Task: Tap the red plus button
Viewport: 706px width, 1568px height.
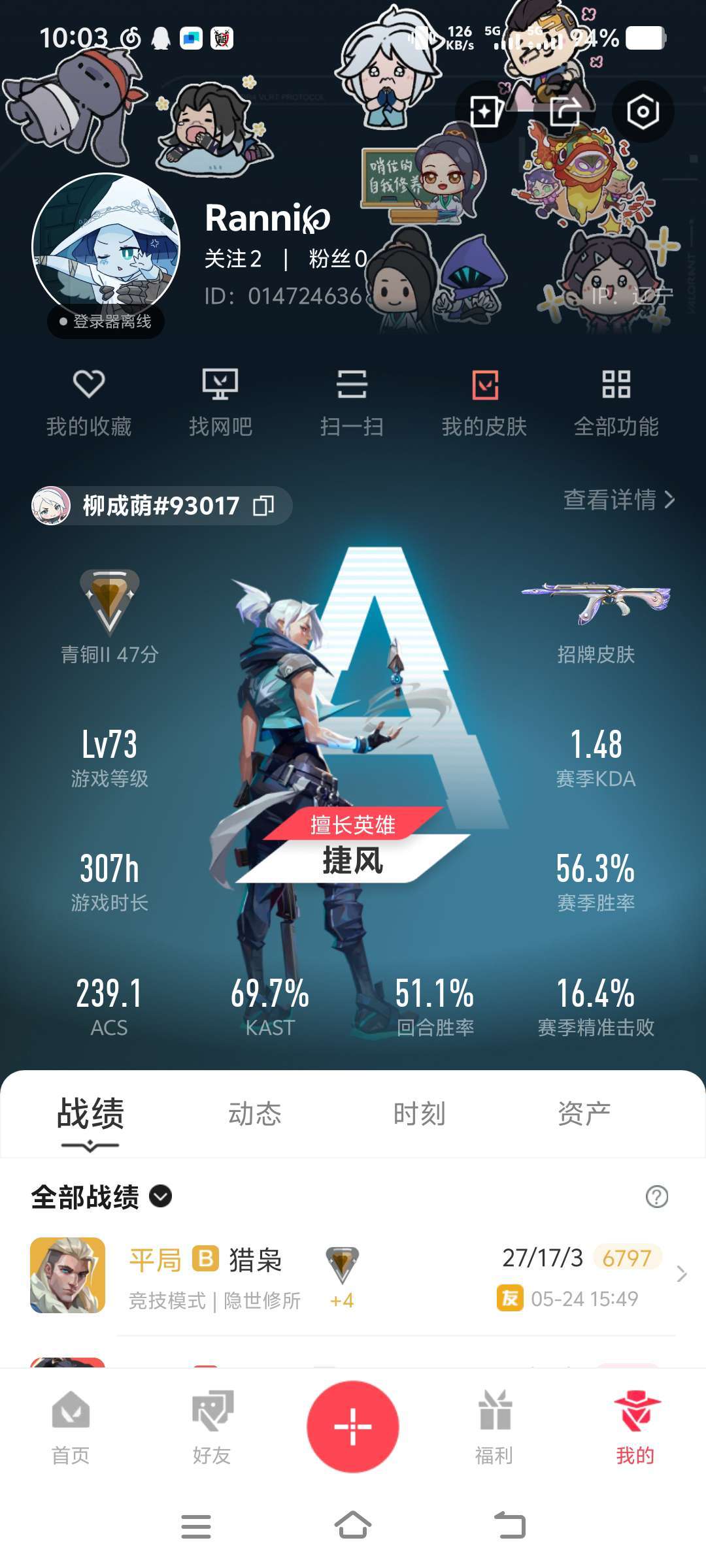Action: pos(353,1426)
